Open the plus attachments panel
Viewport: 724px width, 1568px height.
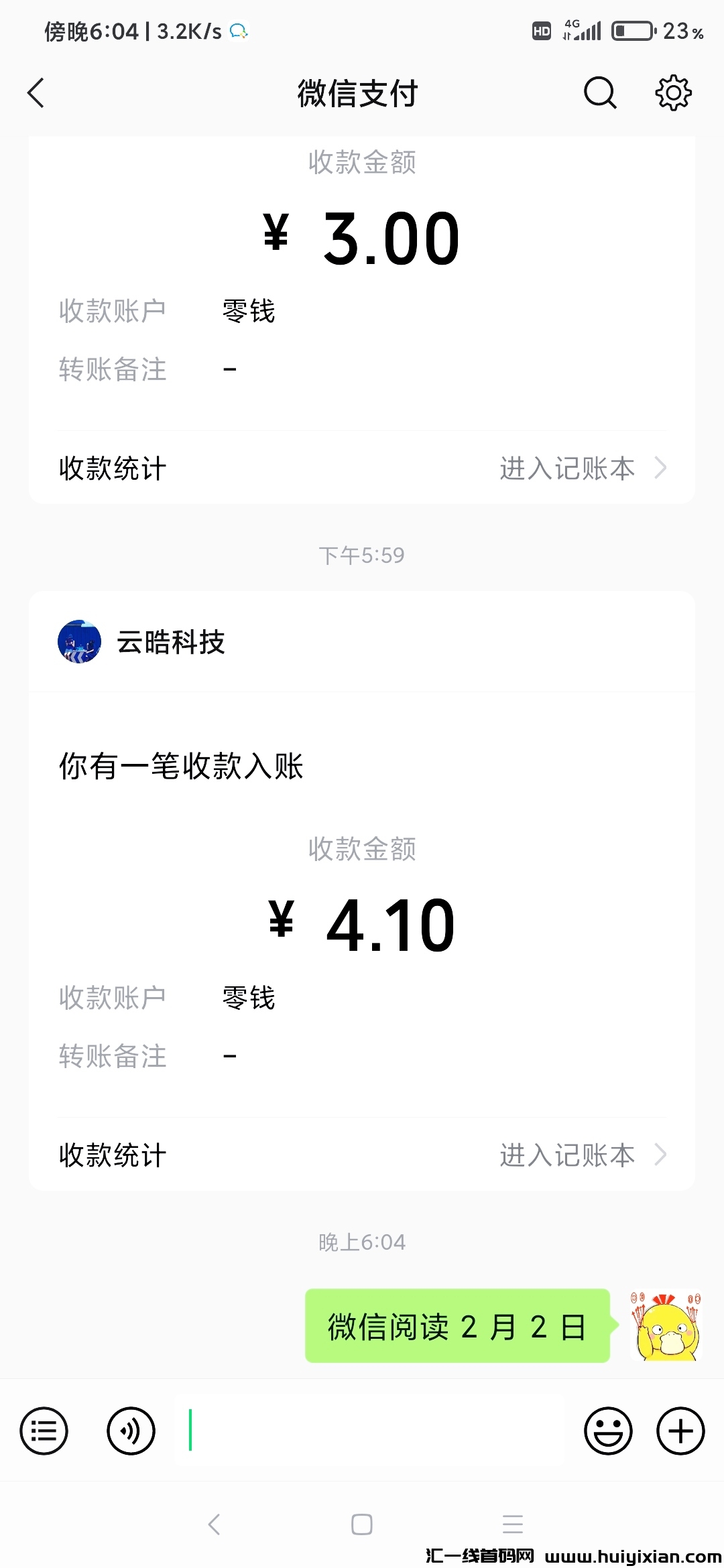click(x=680, y=1431)
